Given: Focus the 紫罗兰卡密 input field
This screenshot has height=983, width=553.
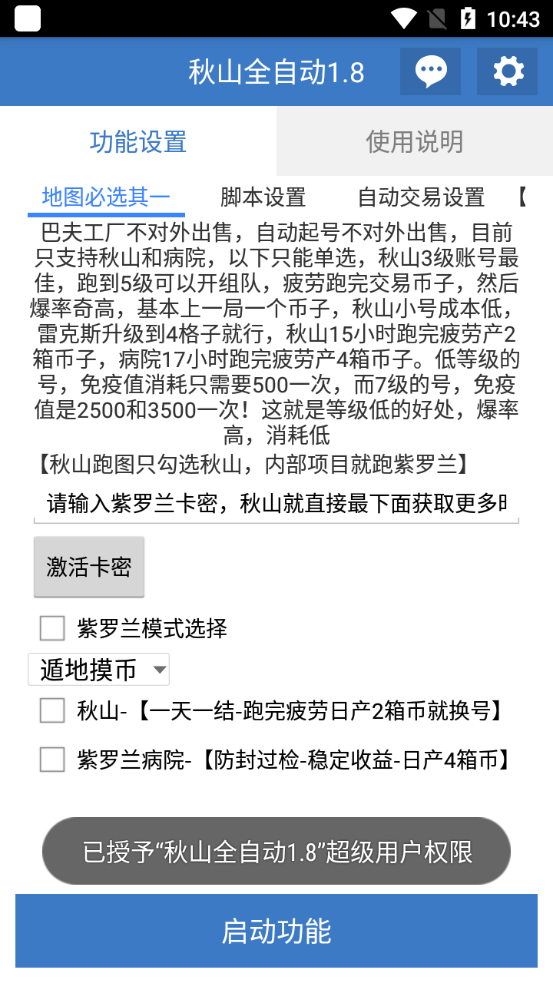Looking at the screenshot, I should coord(276,505).
